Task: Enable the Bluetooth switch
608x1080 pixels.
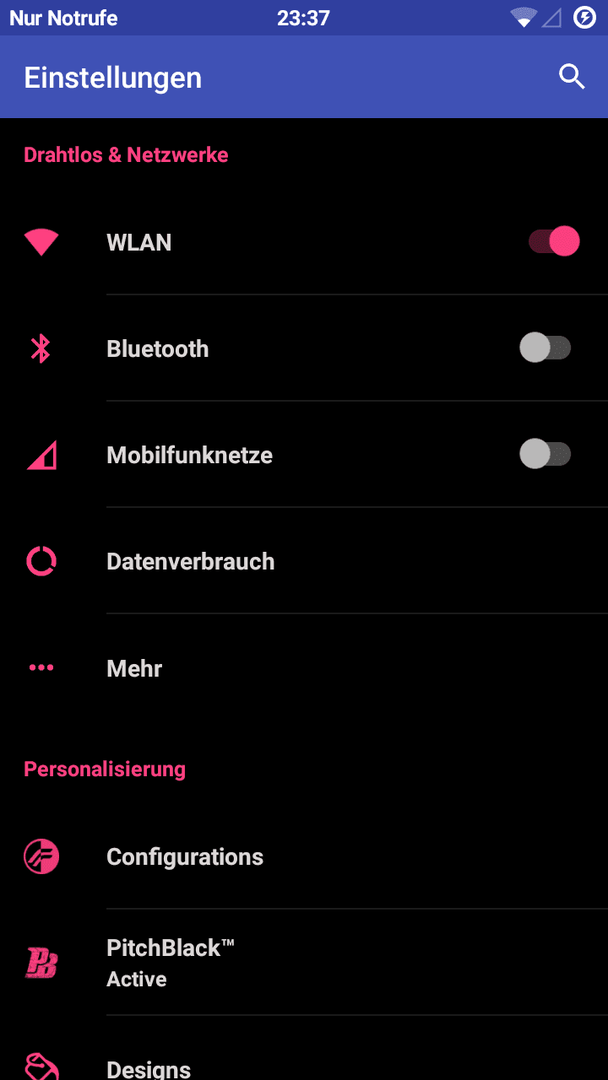Action: [x=545, y=348]
